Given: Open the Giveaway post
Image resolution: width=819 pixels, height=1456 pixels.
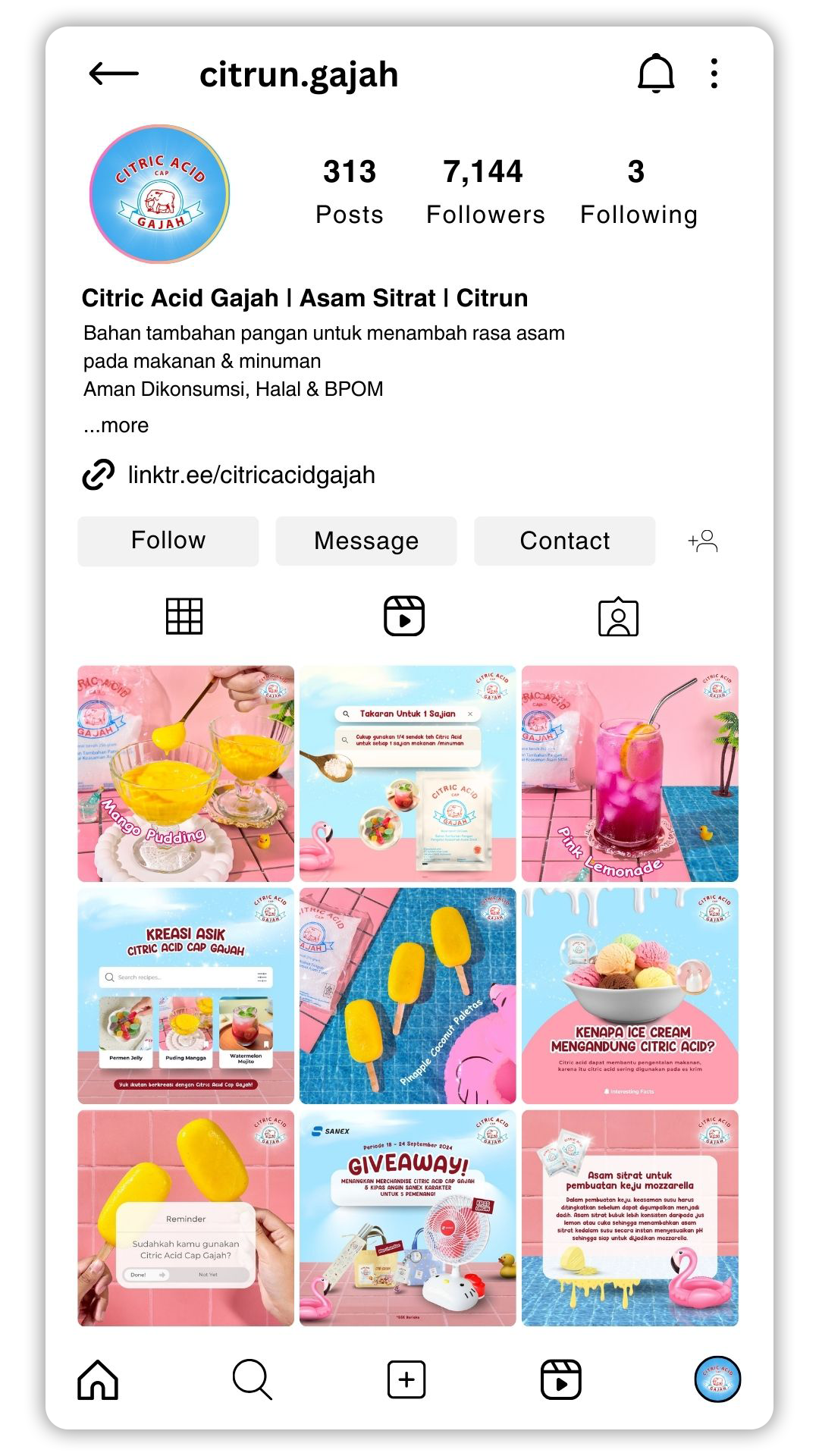Looking at the screenshot, I should point(407,1218).
